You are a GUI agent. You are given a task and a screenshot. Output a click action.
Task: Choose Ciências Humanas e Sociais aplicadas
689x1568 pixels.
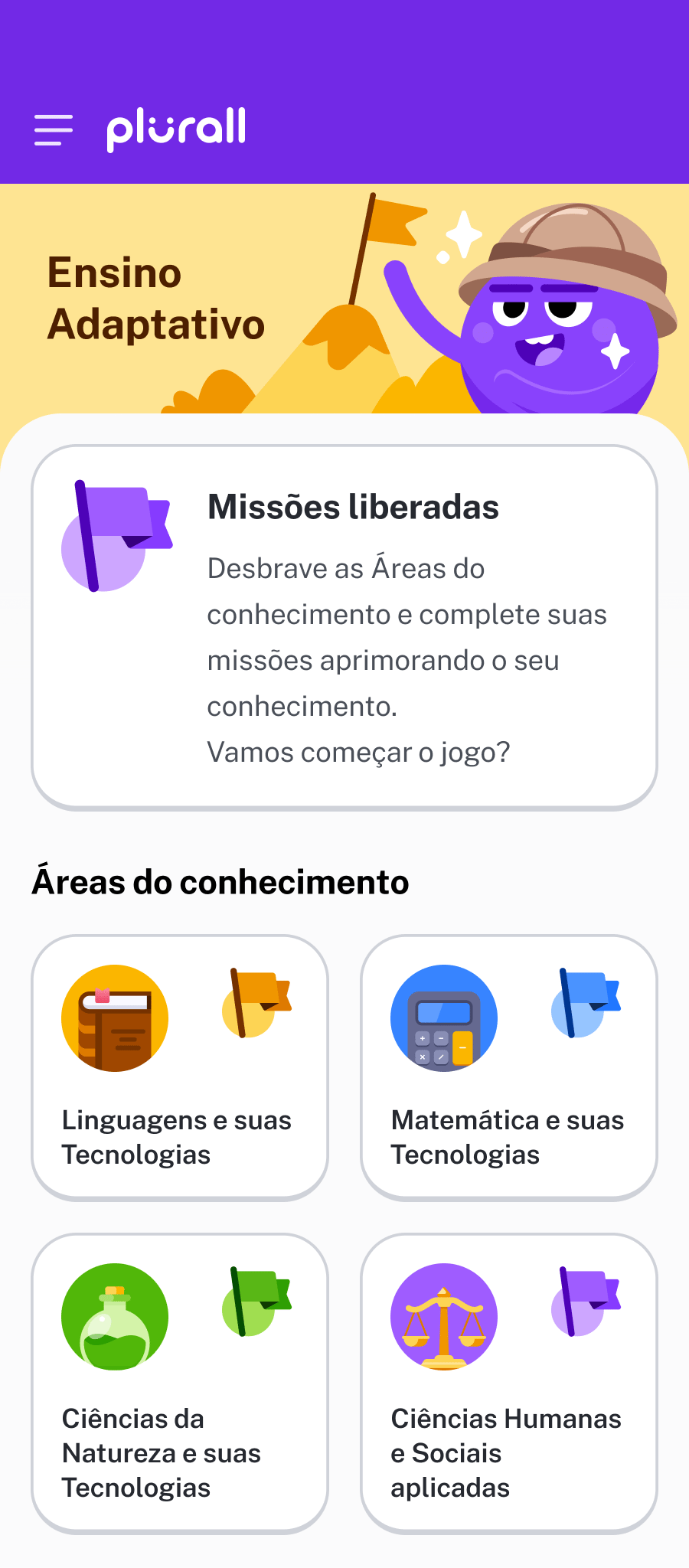click(x=509, y=1382)
